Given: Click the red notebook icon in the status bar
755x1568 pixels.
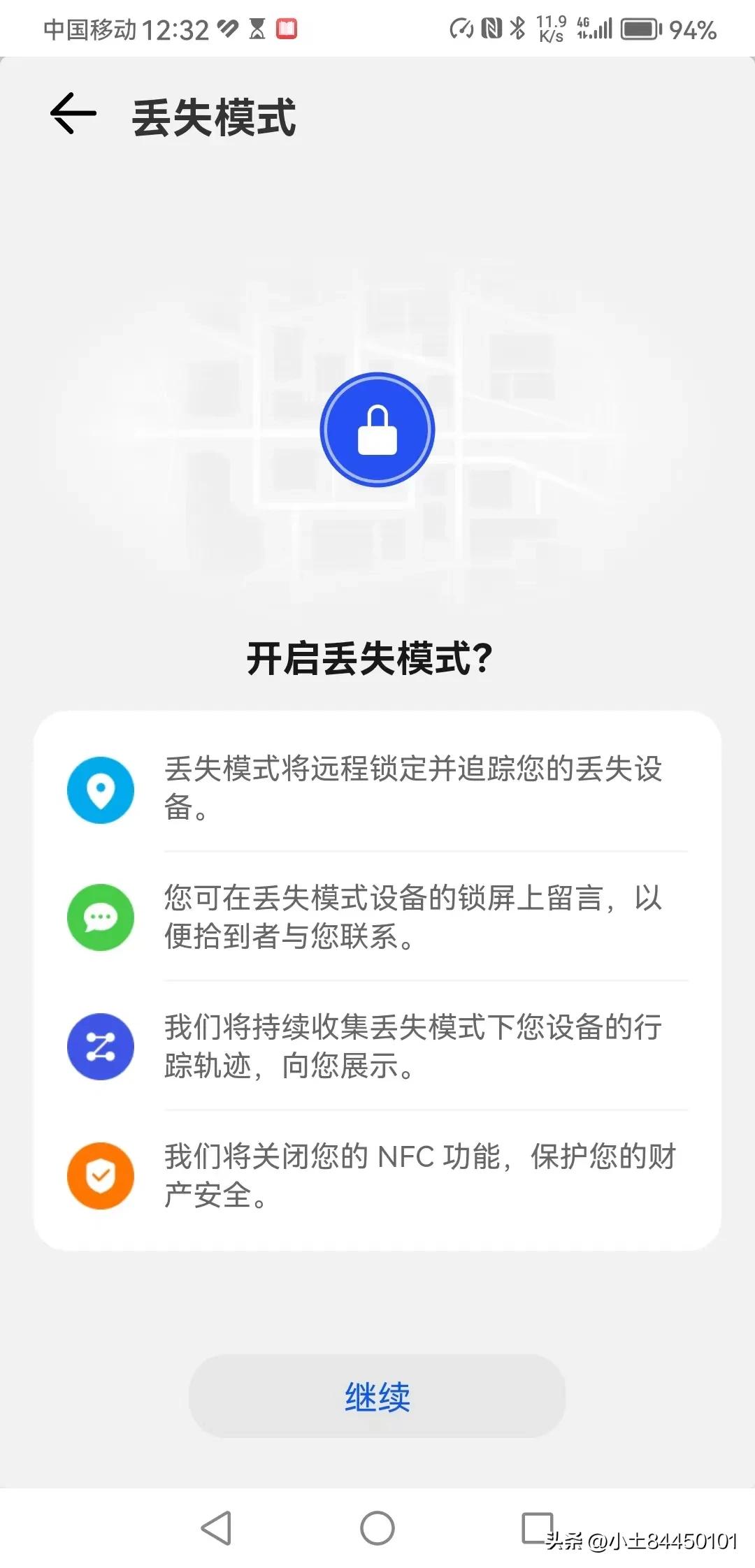Looking at the screenshot, I should point(288,28).
